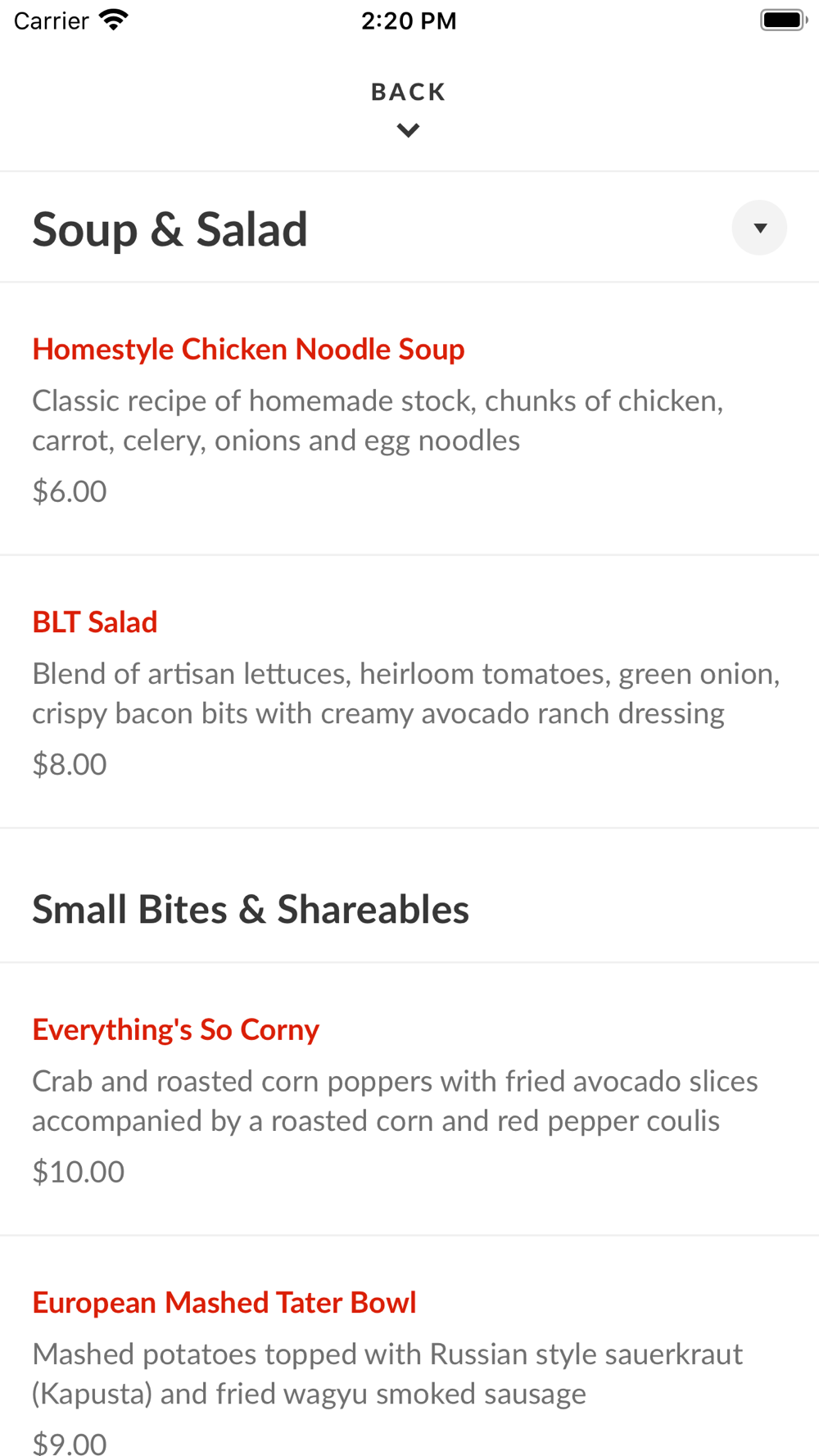The width and height of the screenshot is (819, 1456).
Task: Choose Everything's So Corny
Action: (x=175, y=1030)
